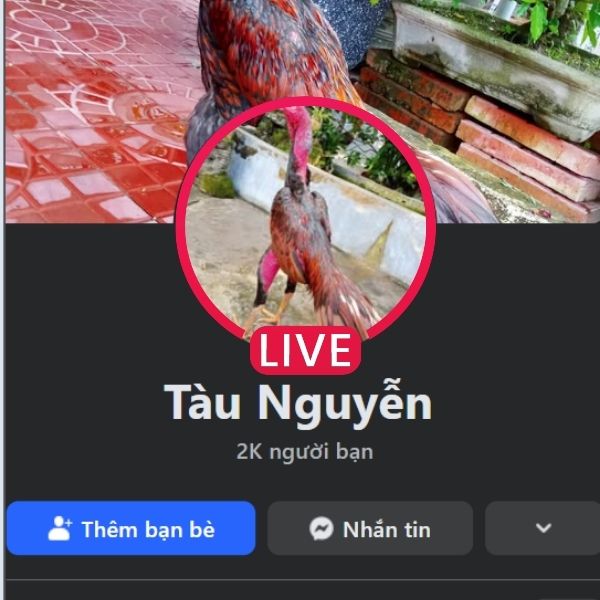Open Nhắn tin to message Tàu Nguyễn

pos(370,528)
